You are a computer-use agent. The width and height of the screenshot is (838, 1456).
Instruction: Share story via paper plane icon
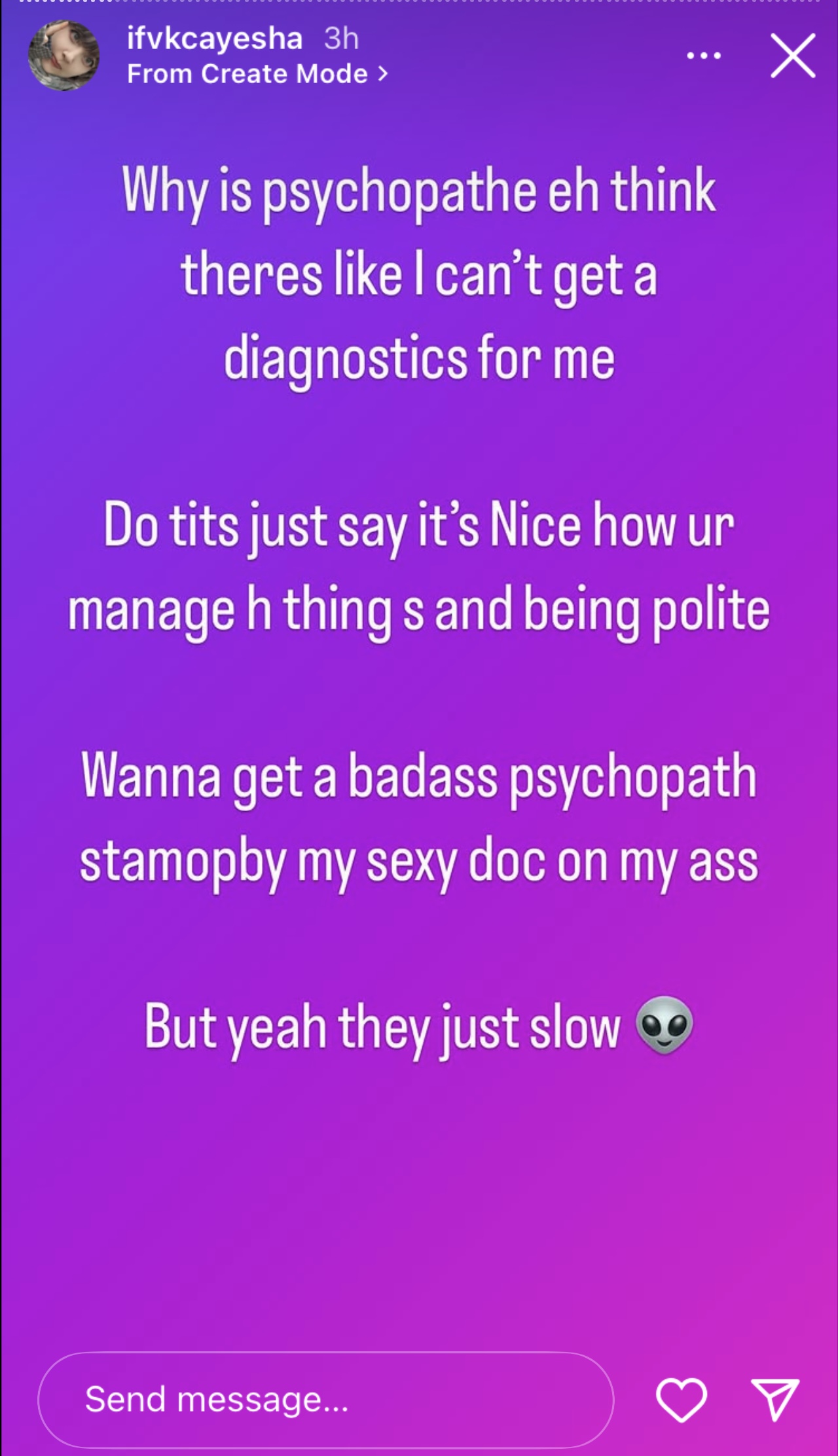pos(775,1400)
